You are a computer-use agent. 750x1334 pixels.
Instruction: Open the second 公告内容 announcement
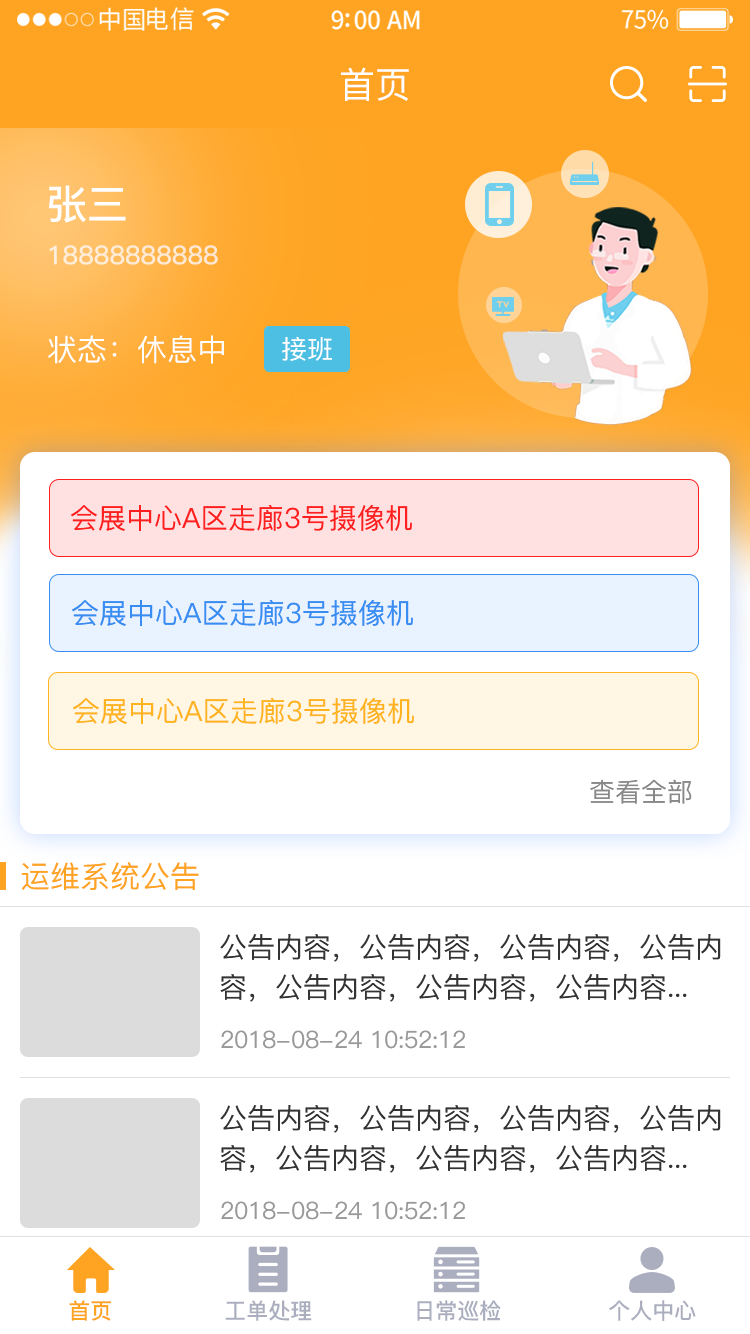tap(374, 1162)
